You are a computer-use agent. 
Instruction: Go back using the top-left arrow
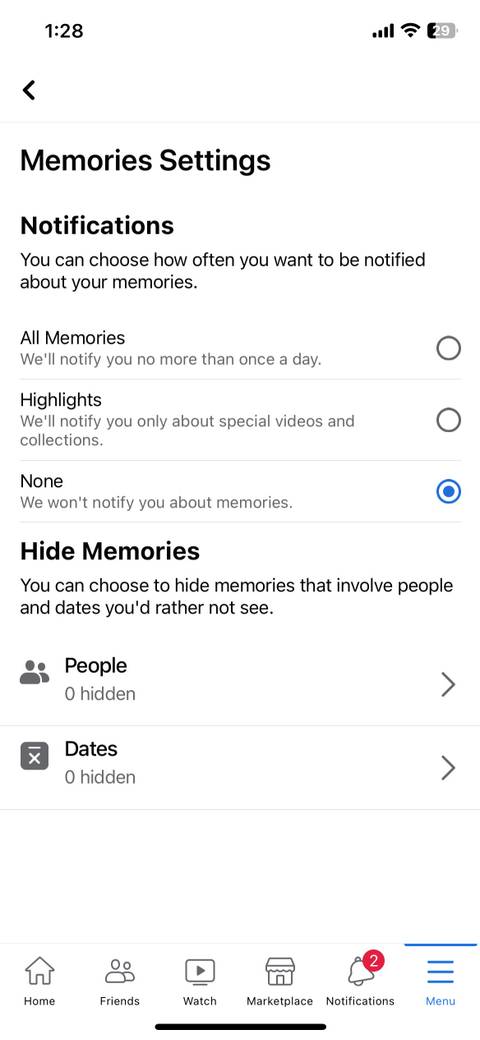(29, 90)
